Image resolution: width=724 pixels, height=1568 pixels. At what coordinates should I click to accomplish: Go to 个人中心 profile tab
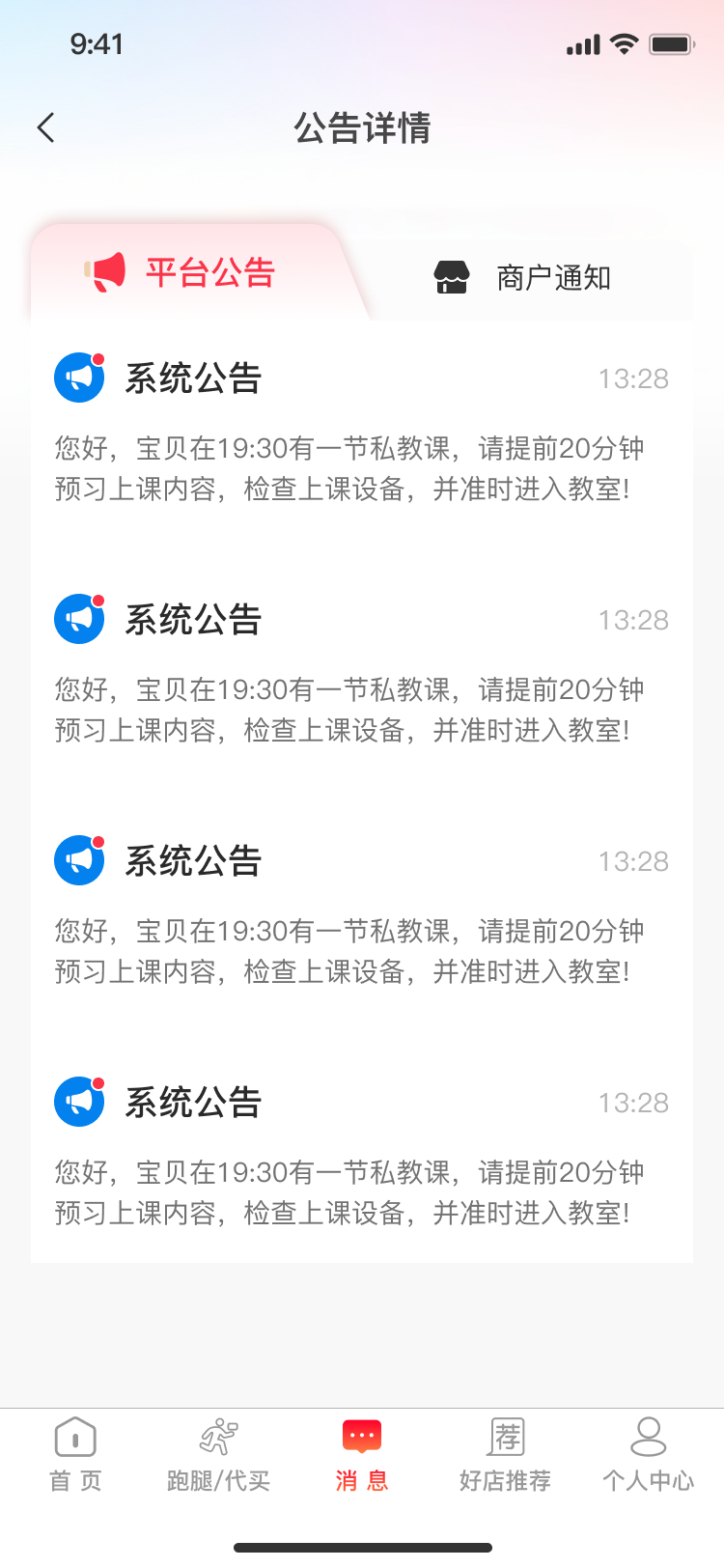tap(648, 1454)
